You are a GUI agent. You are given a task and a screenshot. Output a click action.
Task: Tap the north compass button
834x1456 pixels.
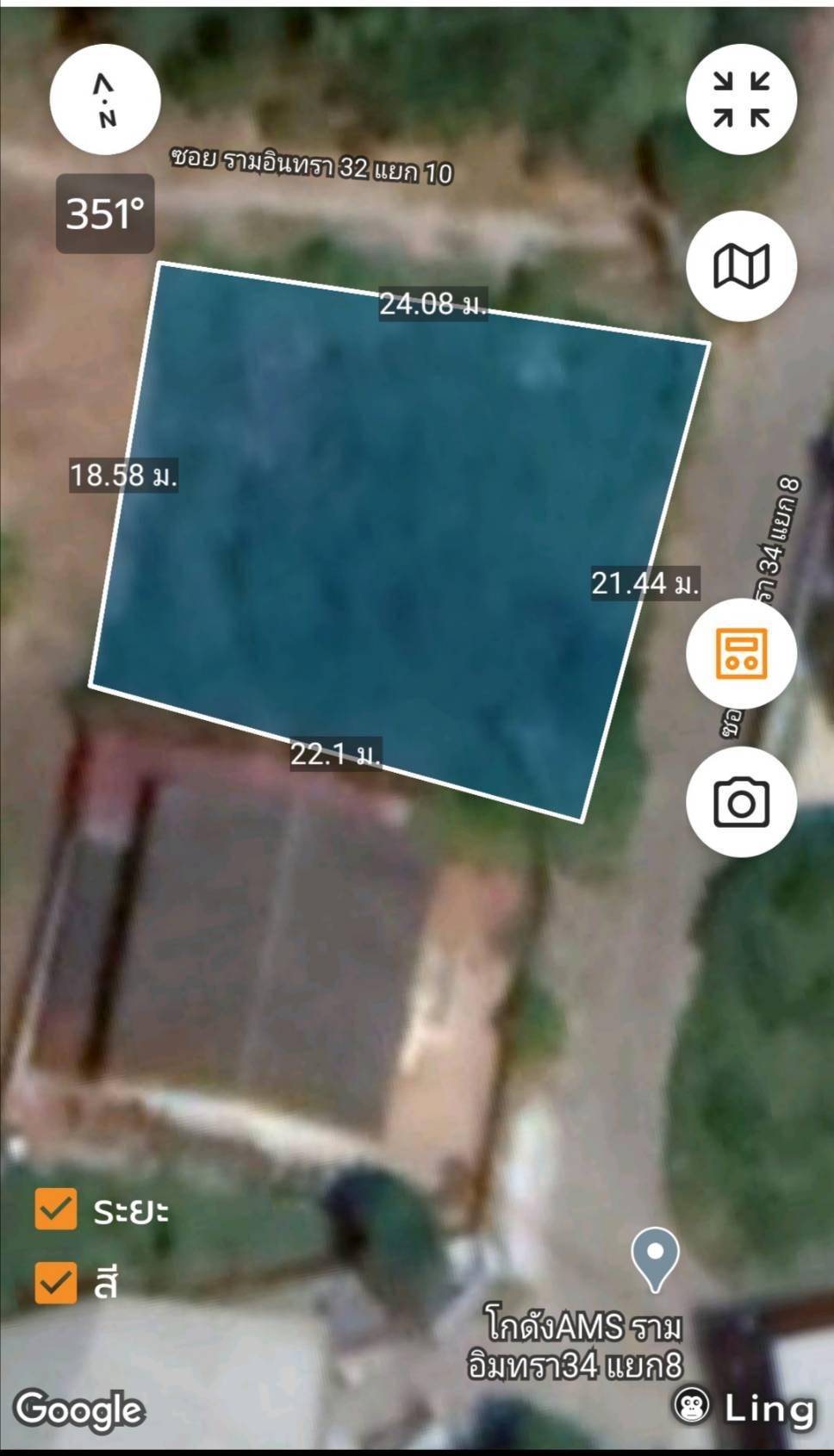(x=105, y=100)
